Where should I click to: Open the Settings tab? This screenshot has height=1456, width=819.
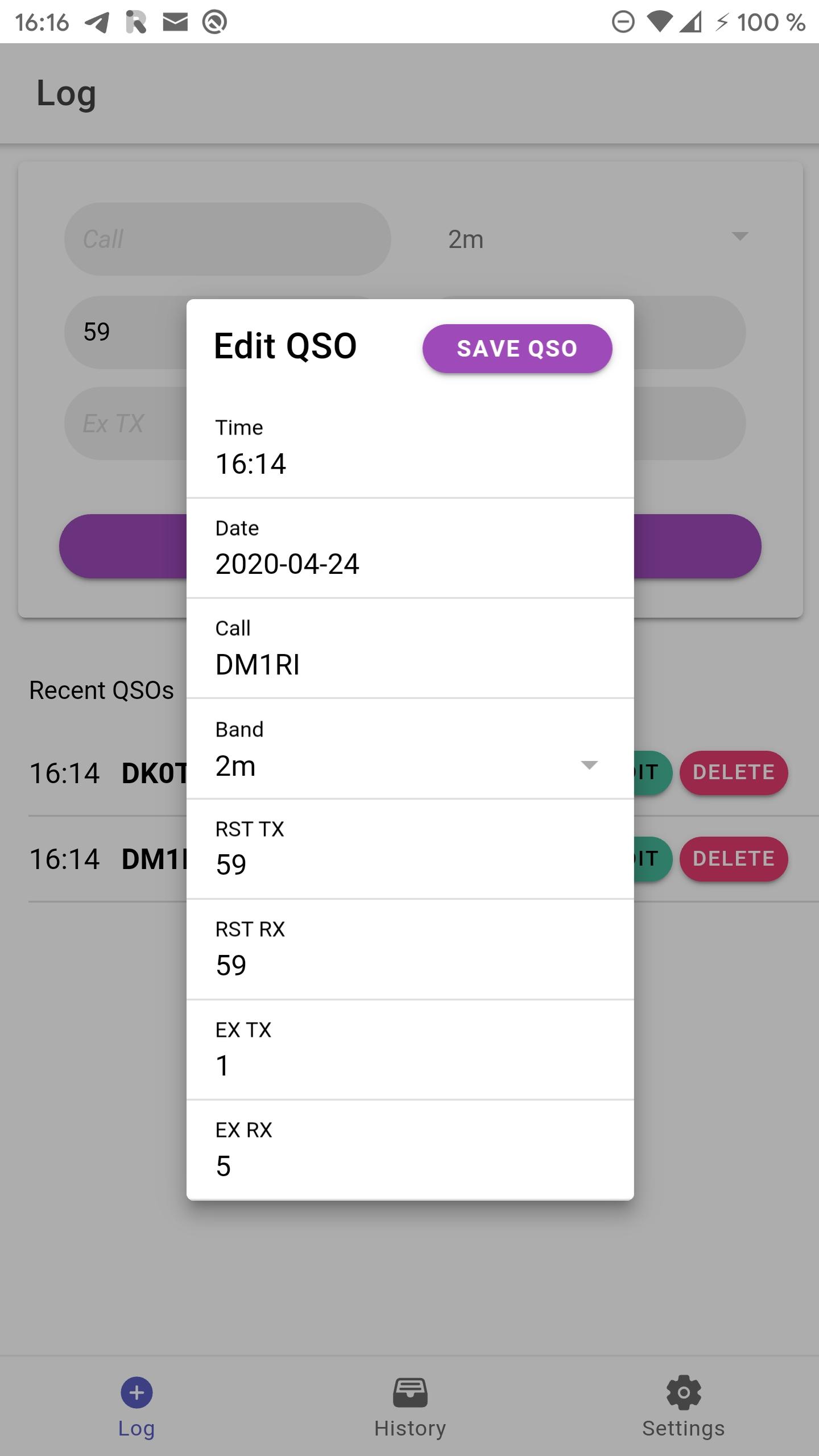(683, 1406)
